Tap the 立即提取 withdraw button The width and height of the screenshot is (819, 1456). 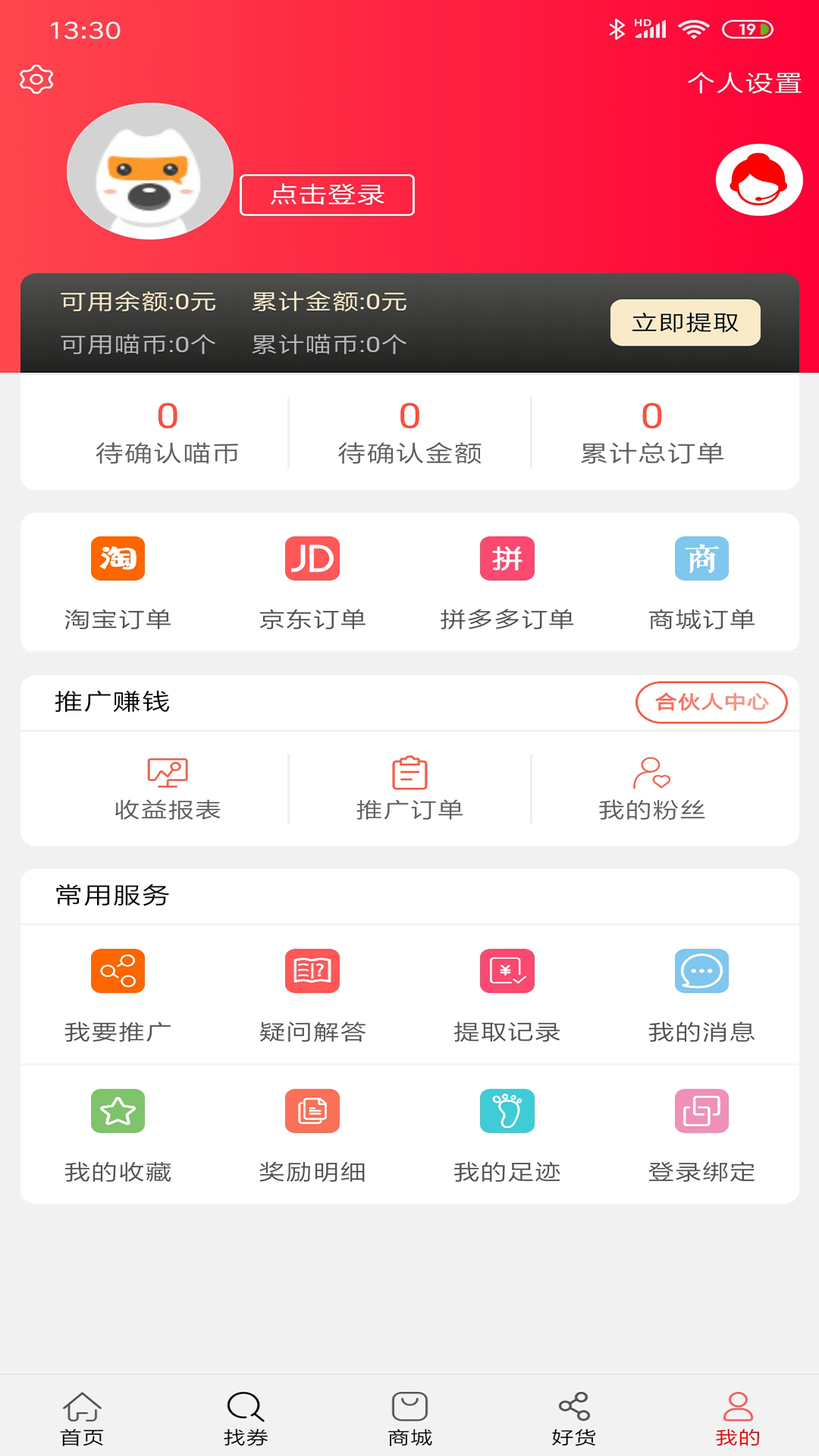pyautogui.click(x=685, y=322)
